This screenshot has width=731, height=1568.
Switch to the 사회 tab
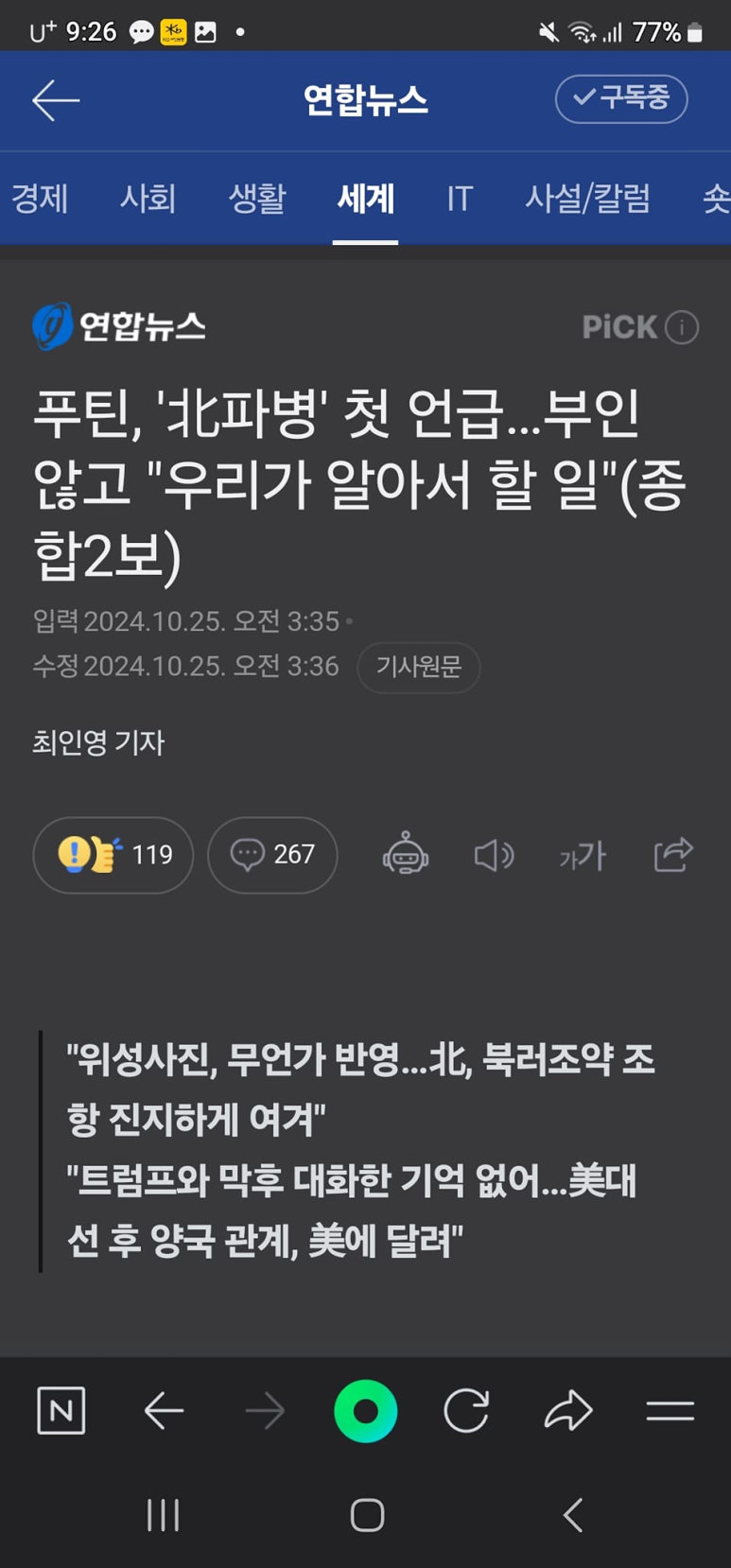coord(148,199)
